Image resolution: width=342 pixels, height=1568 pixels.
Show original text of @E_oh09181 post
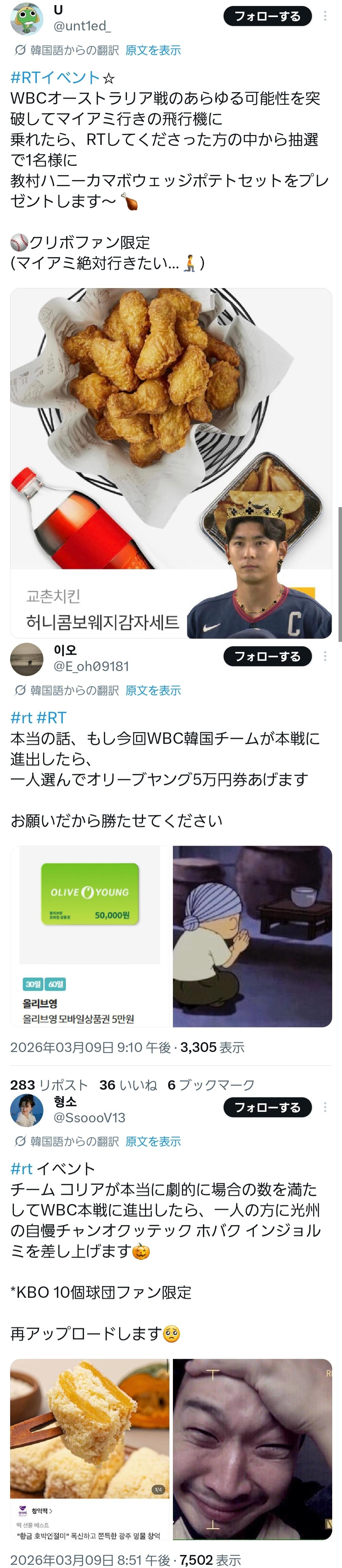coord(153,690)
